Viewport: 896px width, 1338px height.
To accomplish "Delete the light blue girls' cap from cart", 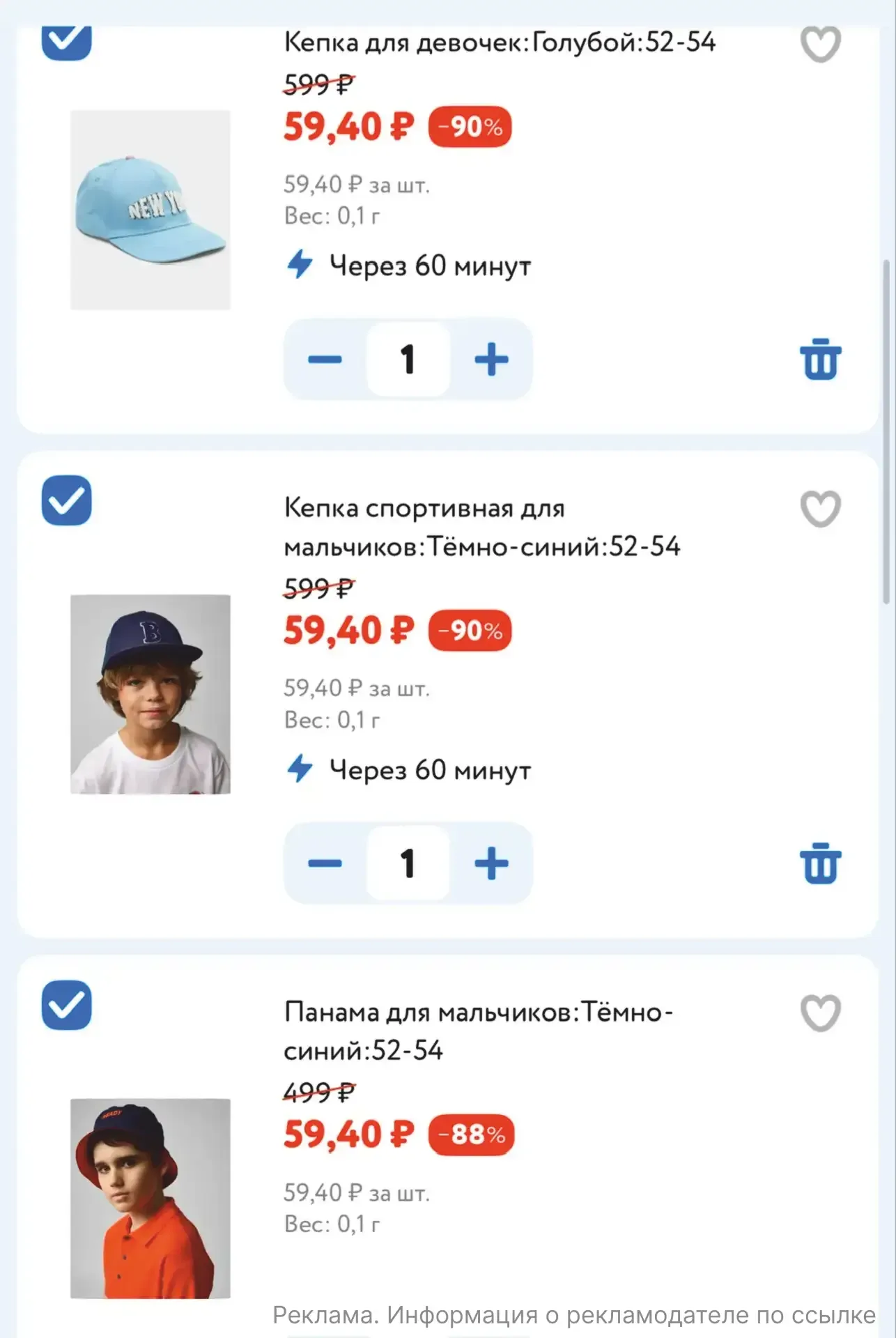I will point(820,360).
